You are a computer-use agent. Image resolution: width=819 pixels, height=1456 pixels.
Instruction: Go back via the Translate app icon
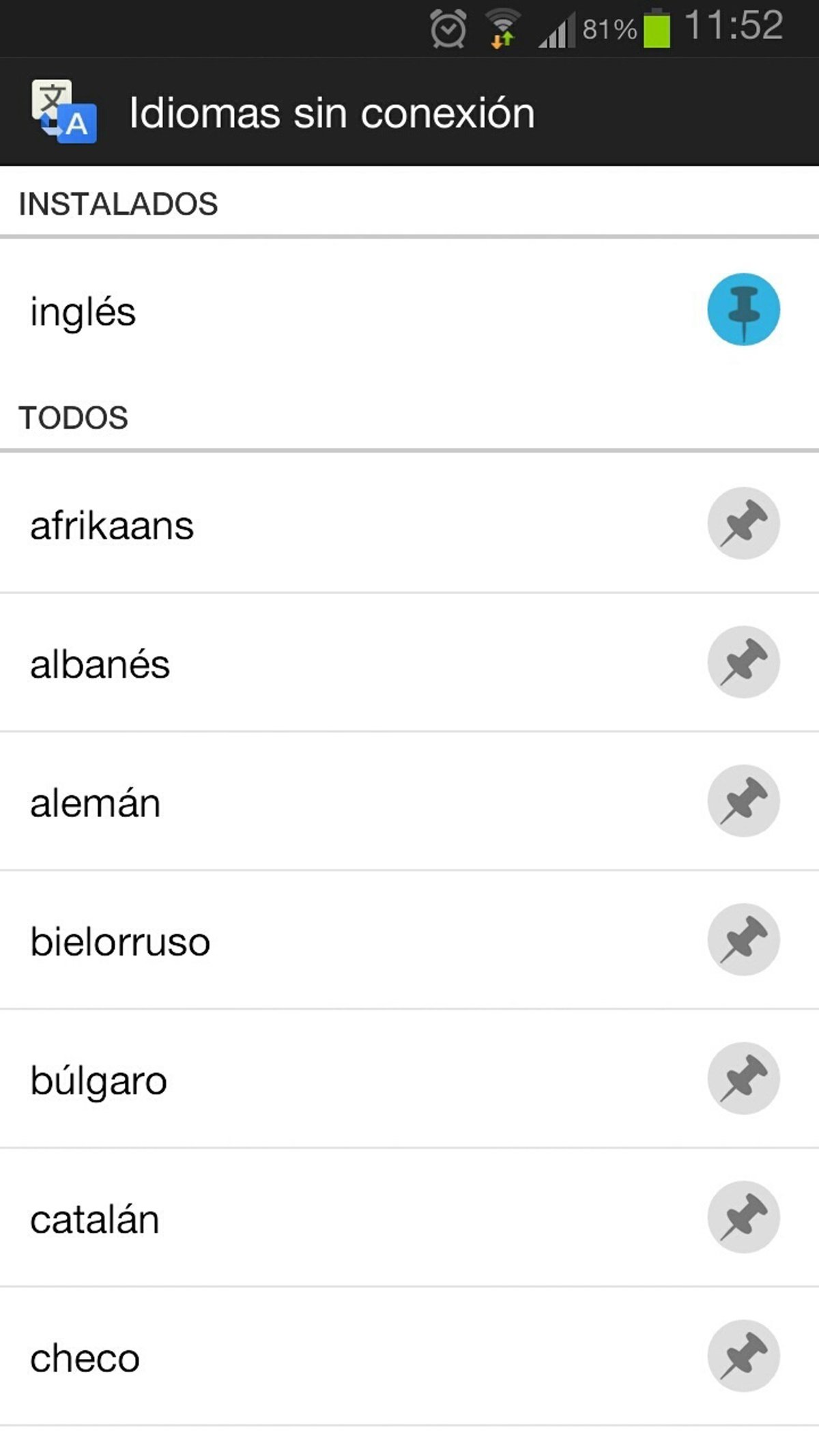64,112
